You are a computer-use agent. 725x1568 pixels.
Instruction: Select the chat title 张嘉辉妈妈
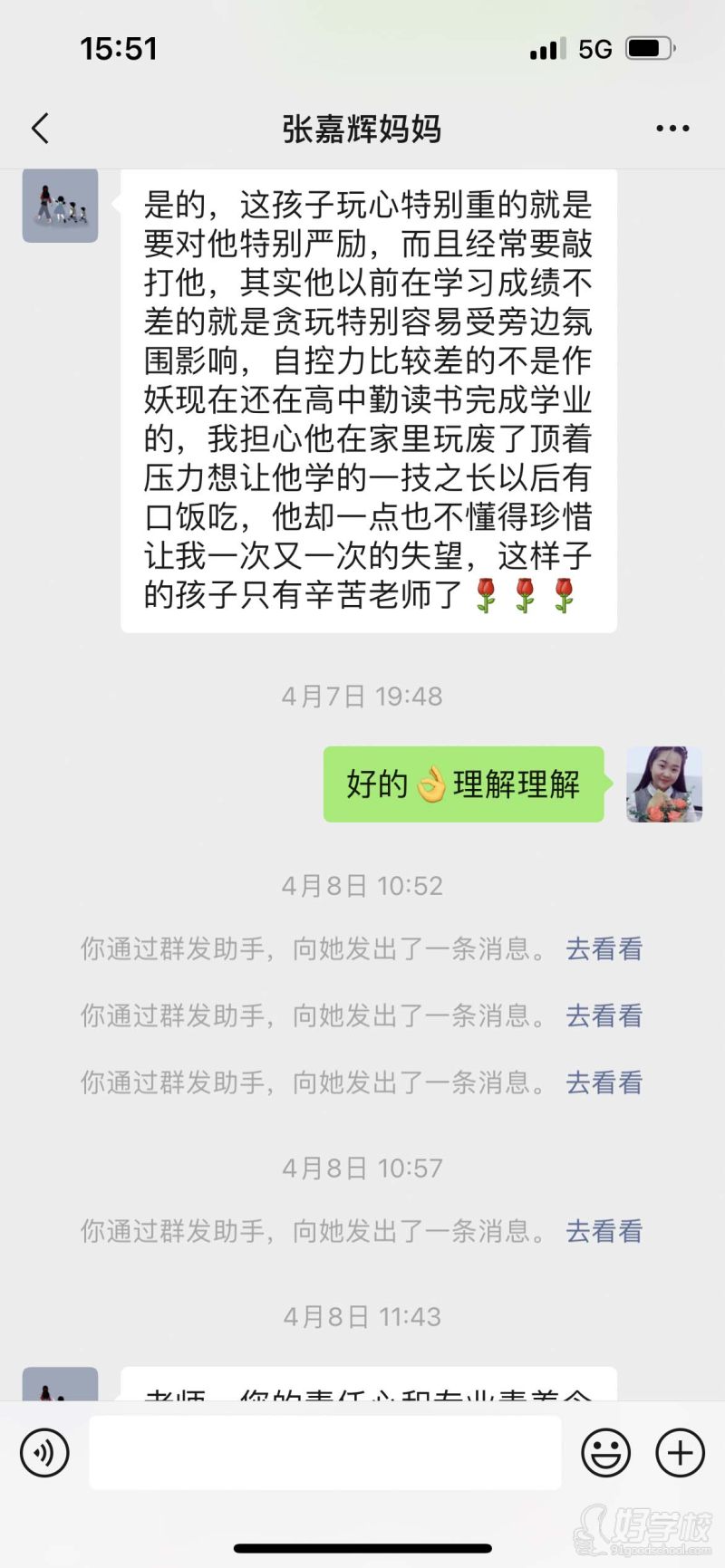(362, 129)
